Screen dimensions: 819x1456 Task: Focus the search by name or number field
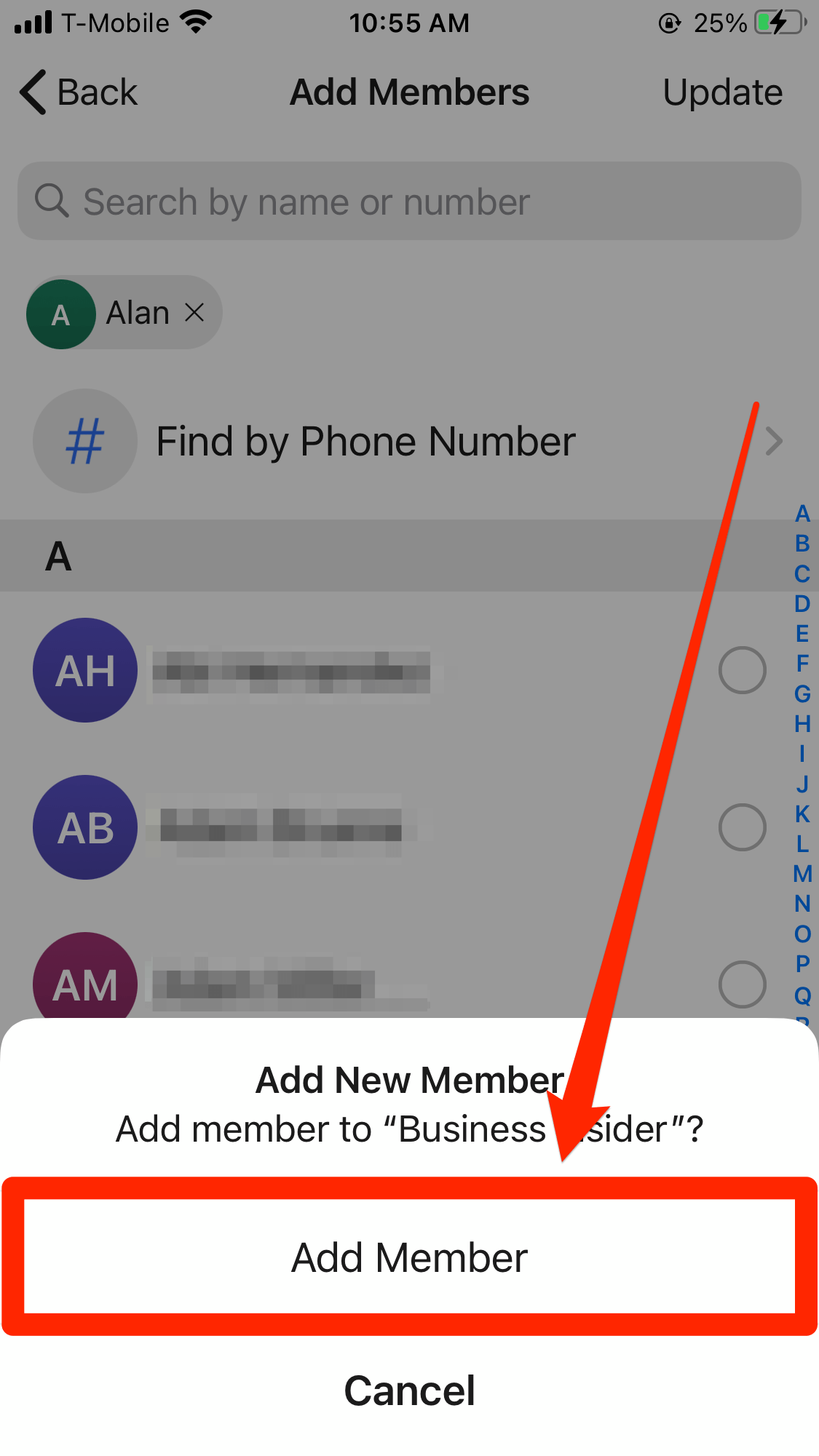(409, 202)
